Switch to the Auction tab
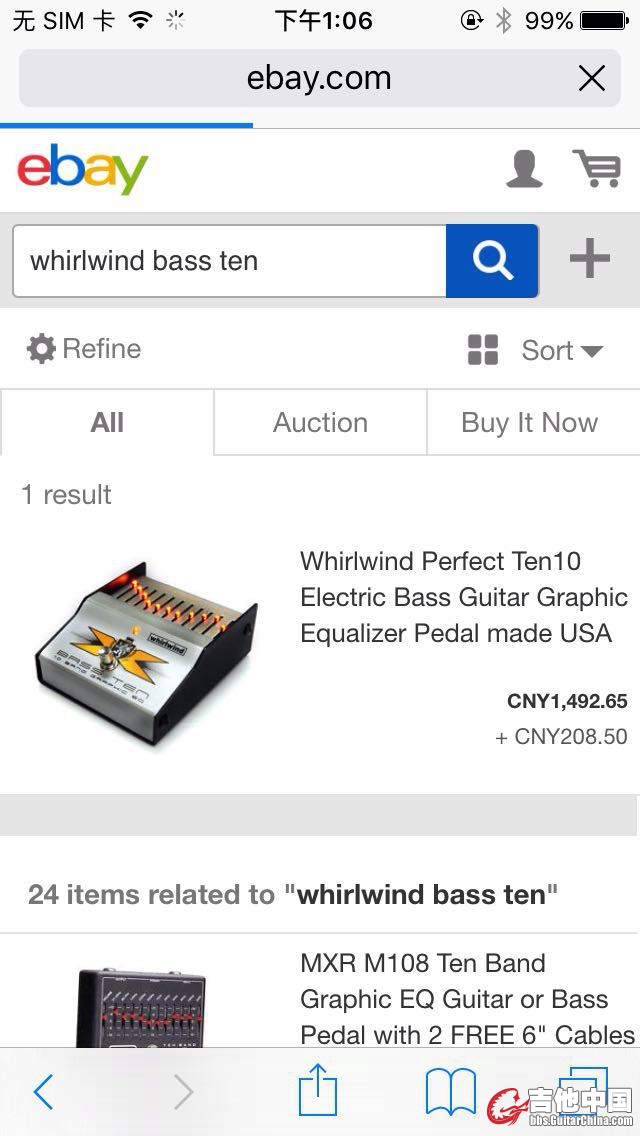Viewport: 640px width, 1136px height. pyautogui.click(x=320, y=423)
